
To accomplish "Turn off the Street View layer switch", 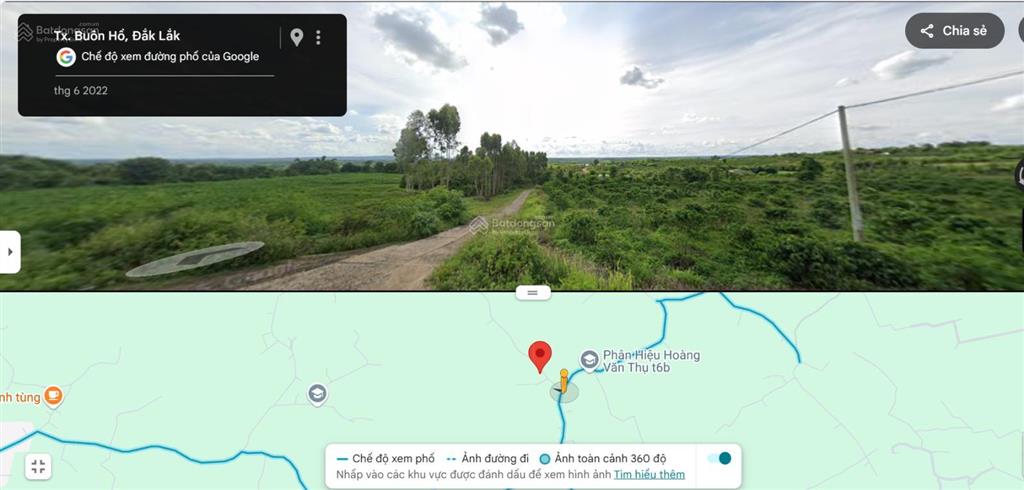I will click(x=719, y=458).
